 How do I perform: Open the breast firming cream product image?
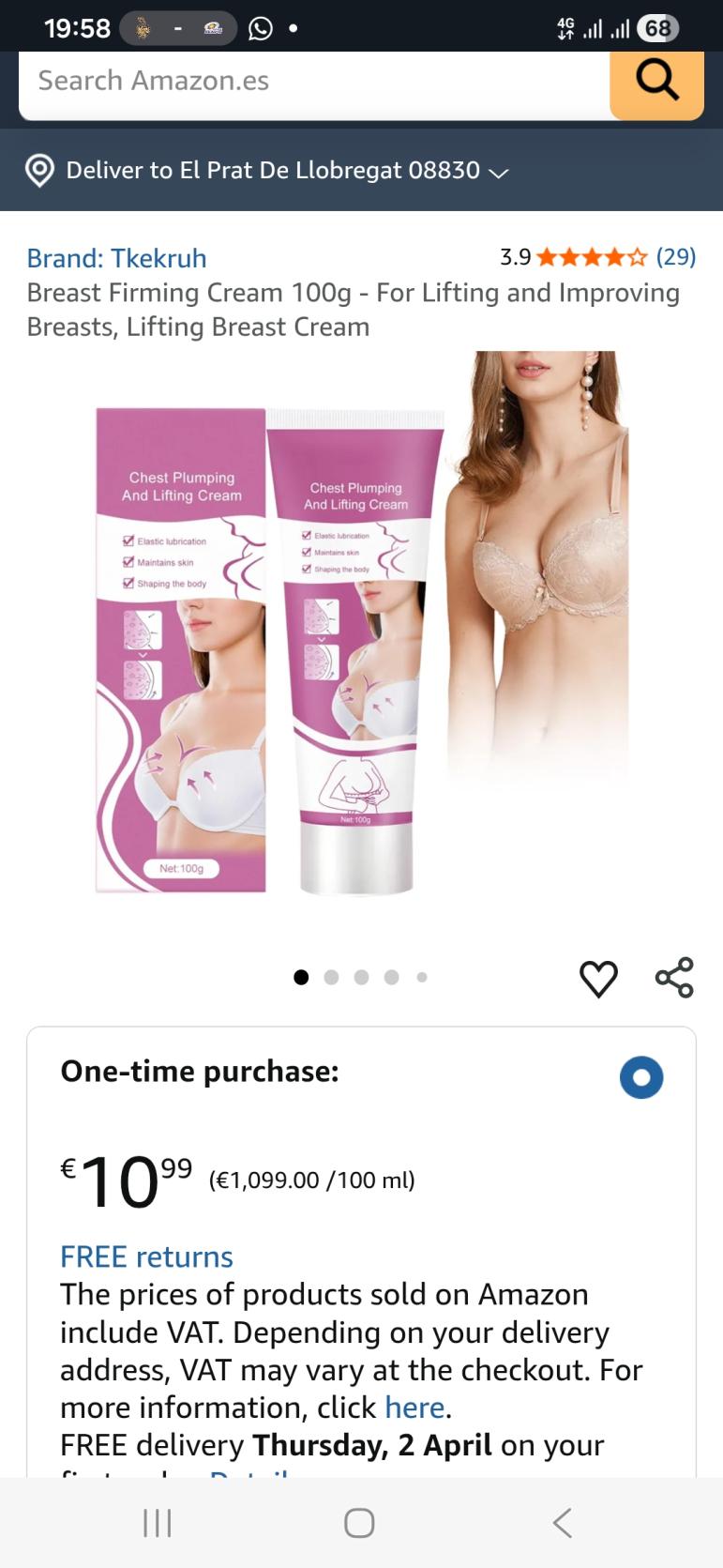pos(361,624)
